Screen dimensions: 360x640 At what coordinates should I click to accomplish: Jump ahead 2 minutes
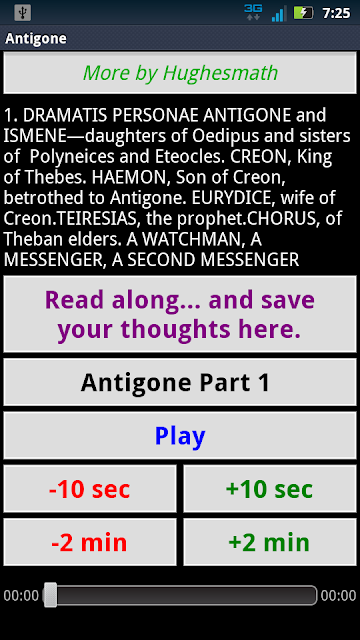pyautogui.click(x=270, y=542)
